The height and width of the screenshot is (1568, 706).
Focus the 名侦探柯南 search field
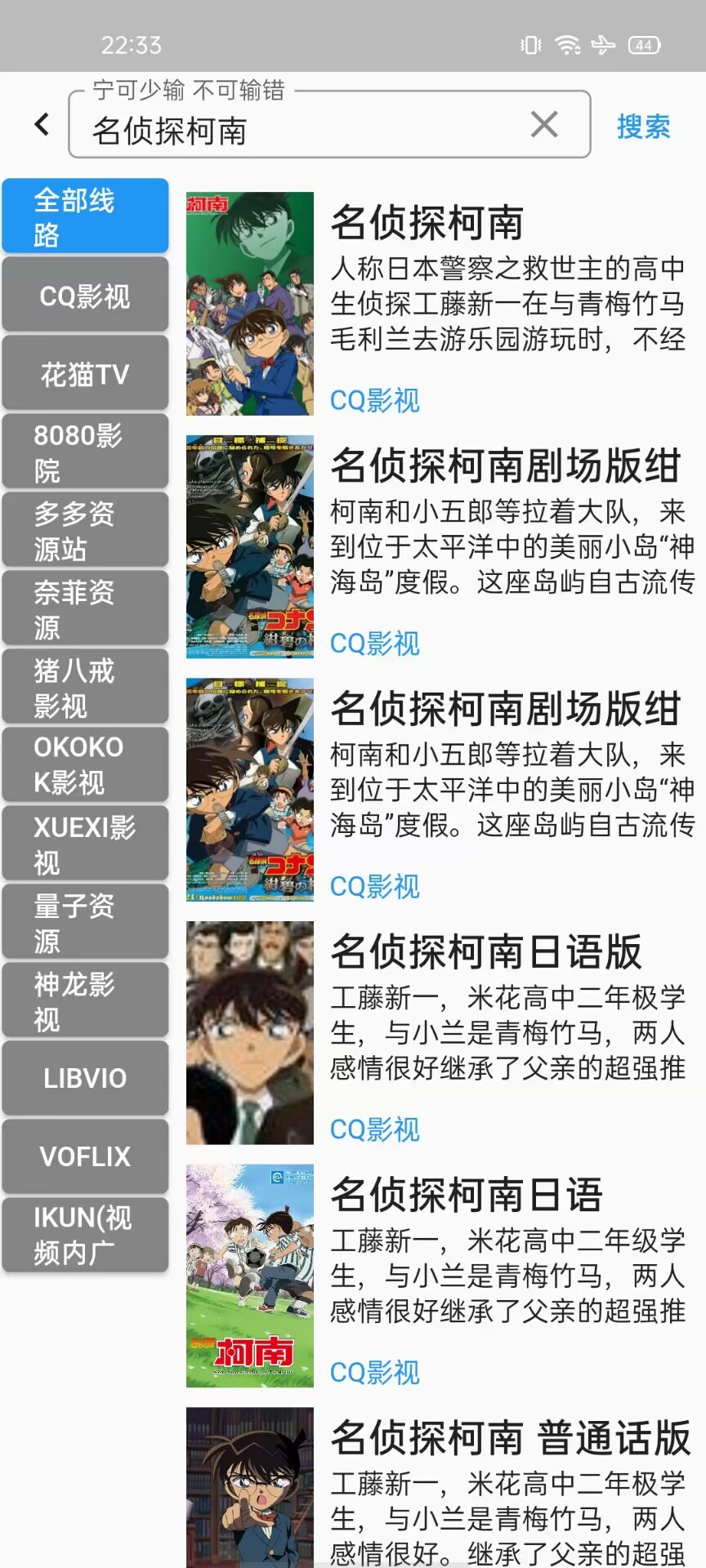[302, 129]
